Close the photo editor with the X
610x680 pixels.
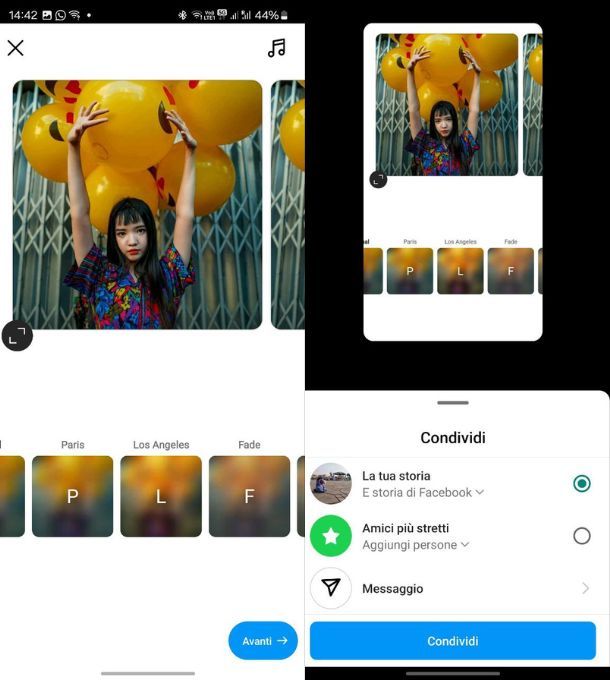16,48
